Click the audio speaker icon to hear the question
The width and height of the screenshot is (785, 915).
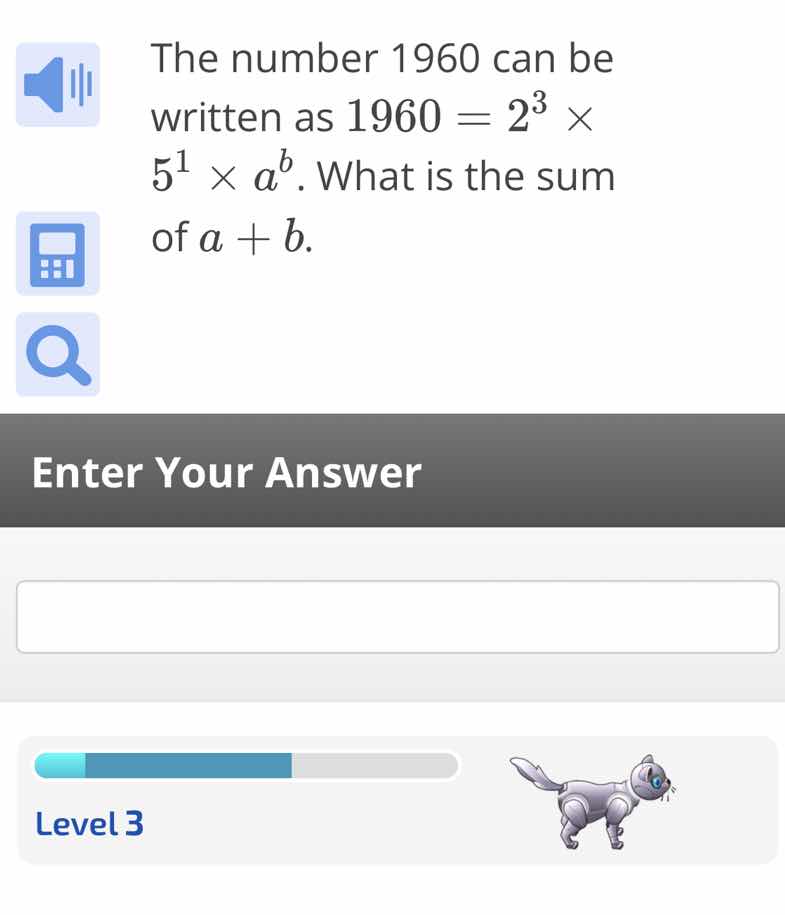(57, 85)
